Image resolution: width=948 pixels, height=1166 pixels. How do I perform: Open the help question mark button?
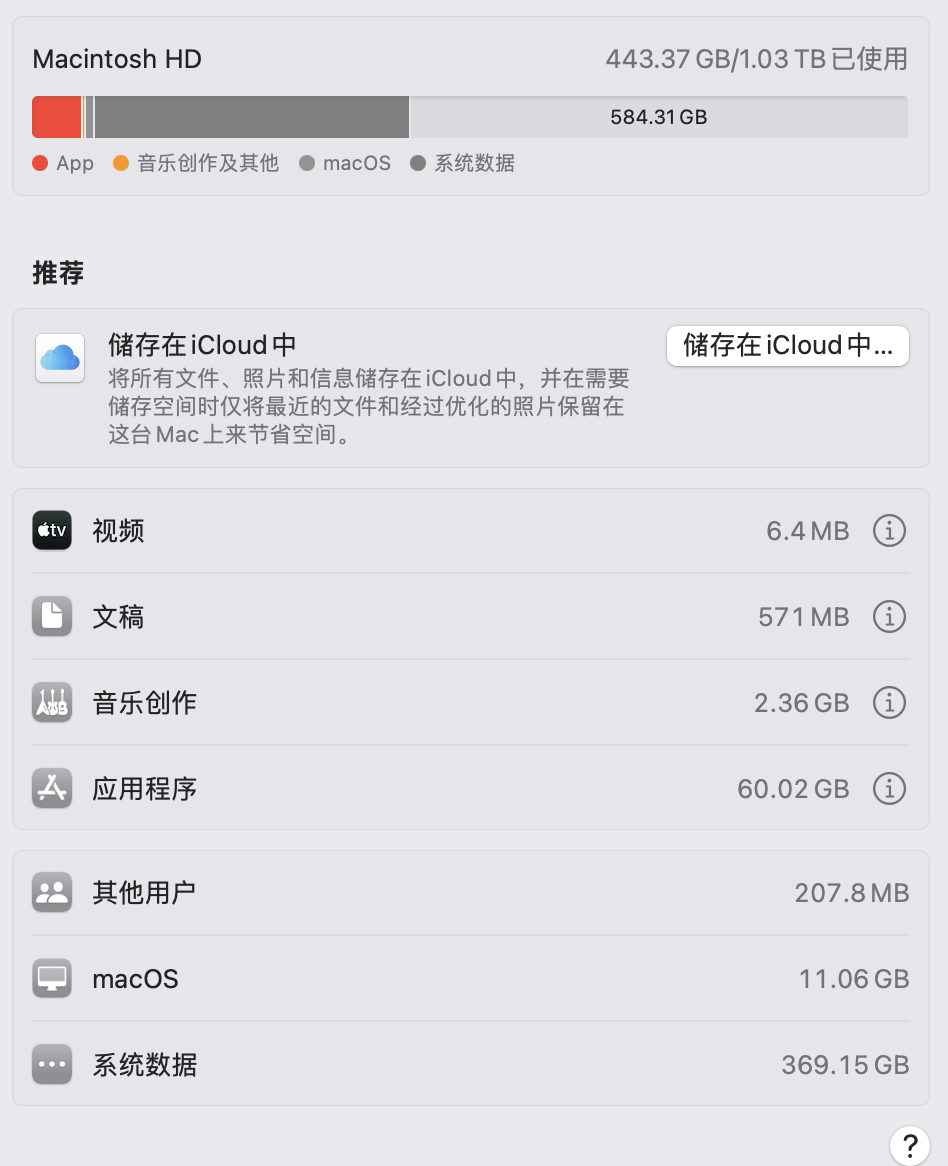tap(909, 1144)
